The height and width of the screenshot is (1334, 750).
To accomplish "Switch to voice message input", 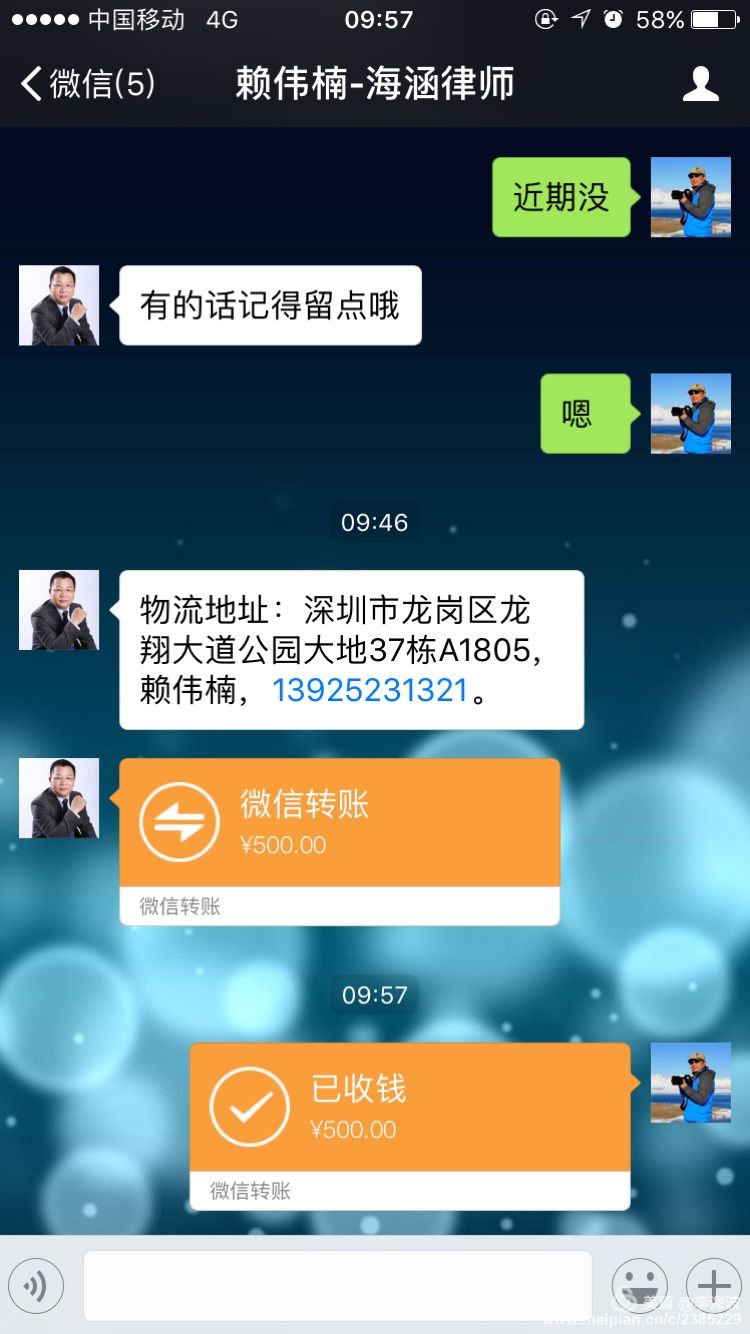I will [x=36, y=1285].
